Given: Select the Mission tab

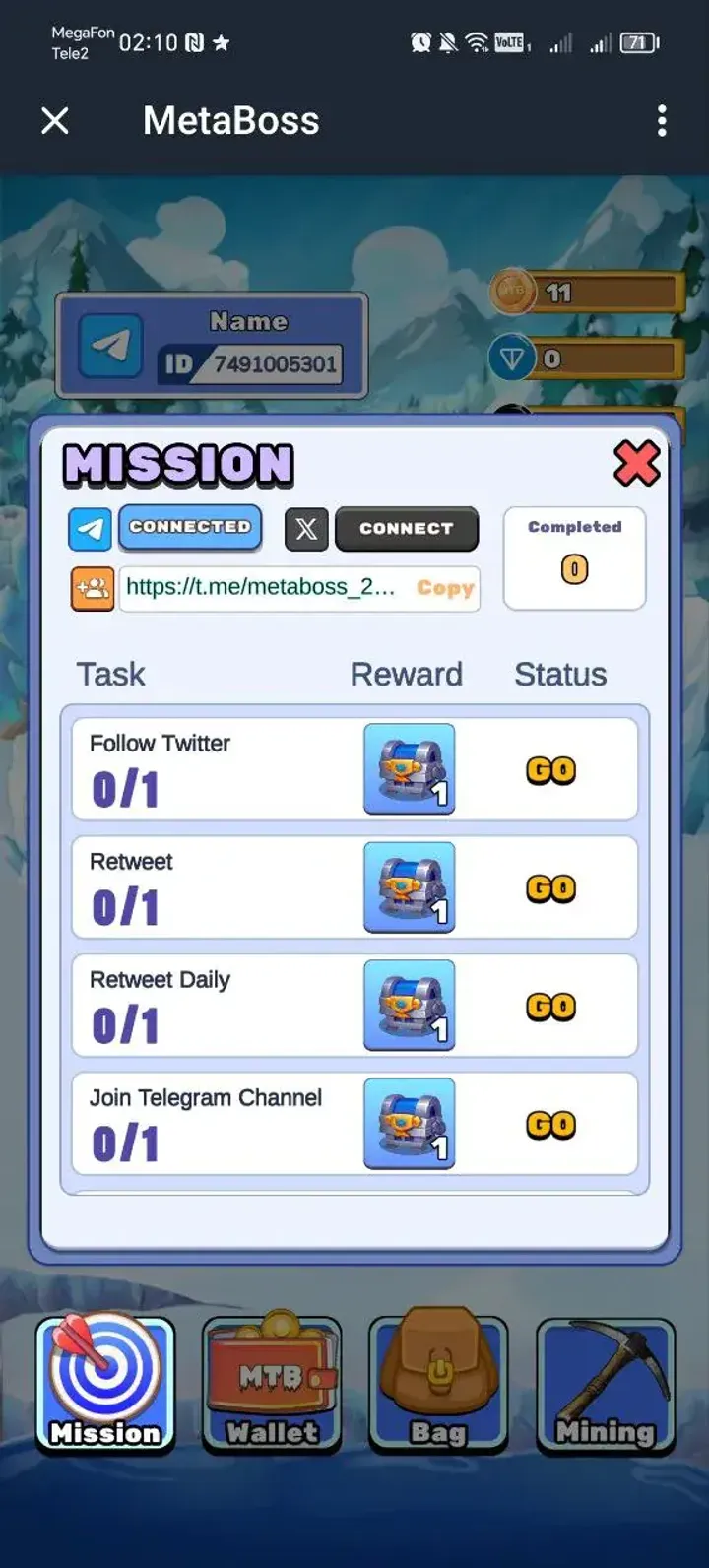Looking at the screenshot, I should 105,1386.
